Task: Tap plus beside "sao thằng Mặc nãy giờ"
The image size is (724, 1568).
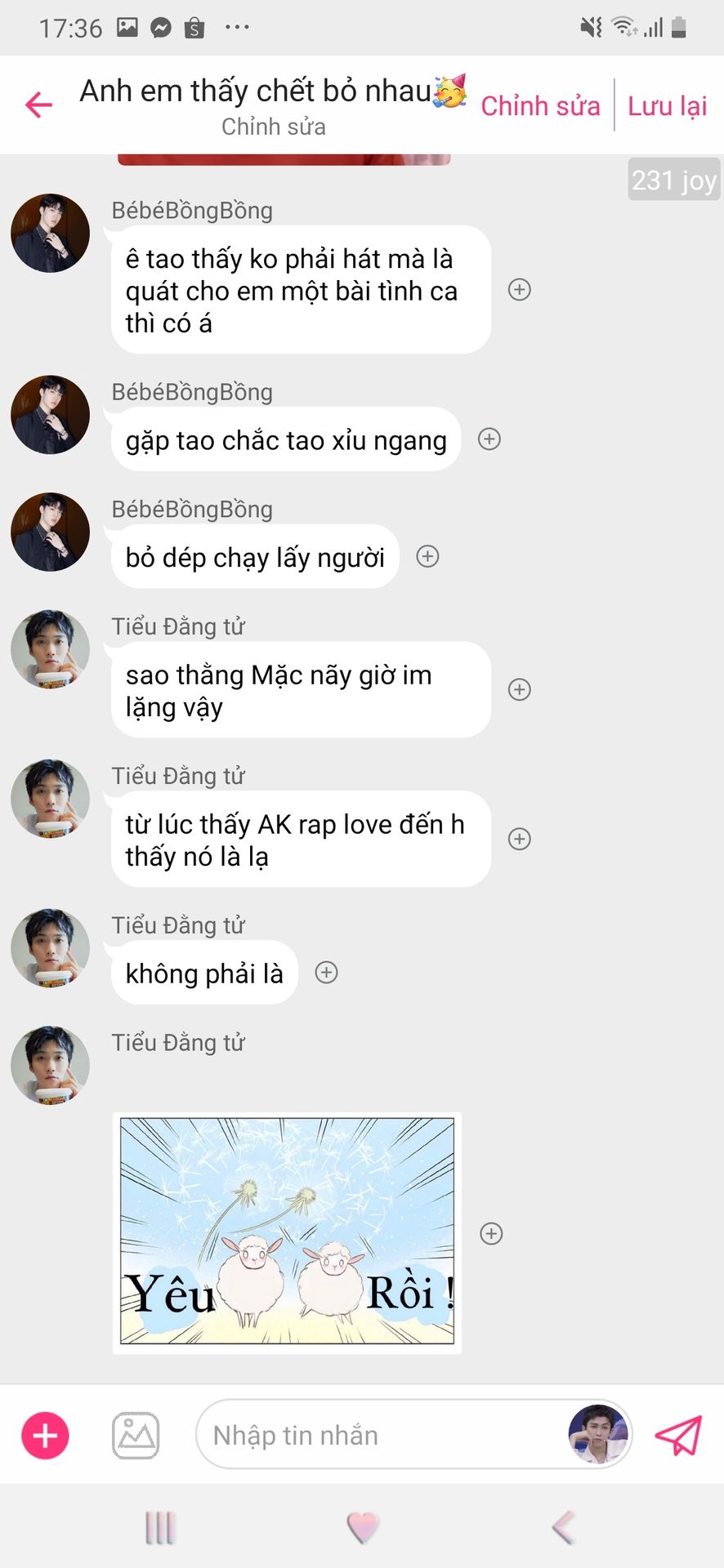Action: [x=520, y=689]
